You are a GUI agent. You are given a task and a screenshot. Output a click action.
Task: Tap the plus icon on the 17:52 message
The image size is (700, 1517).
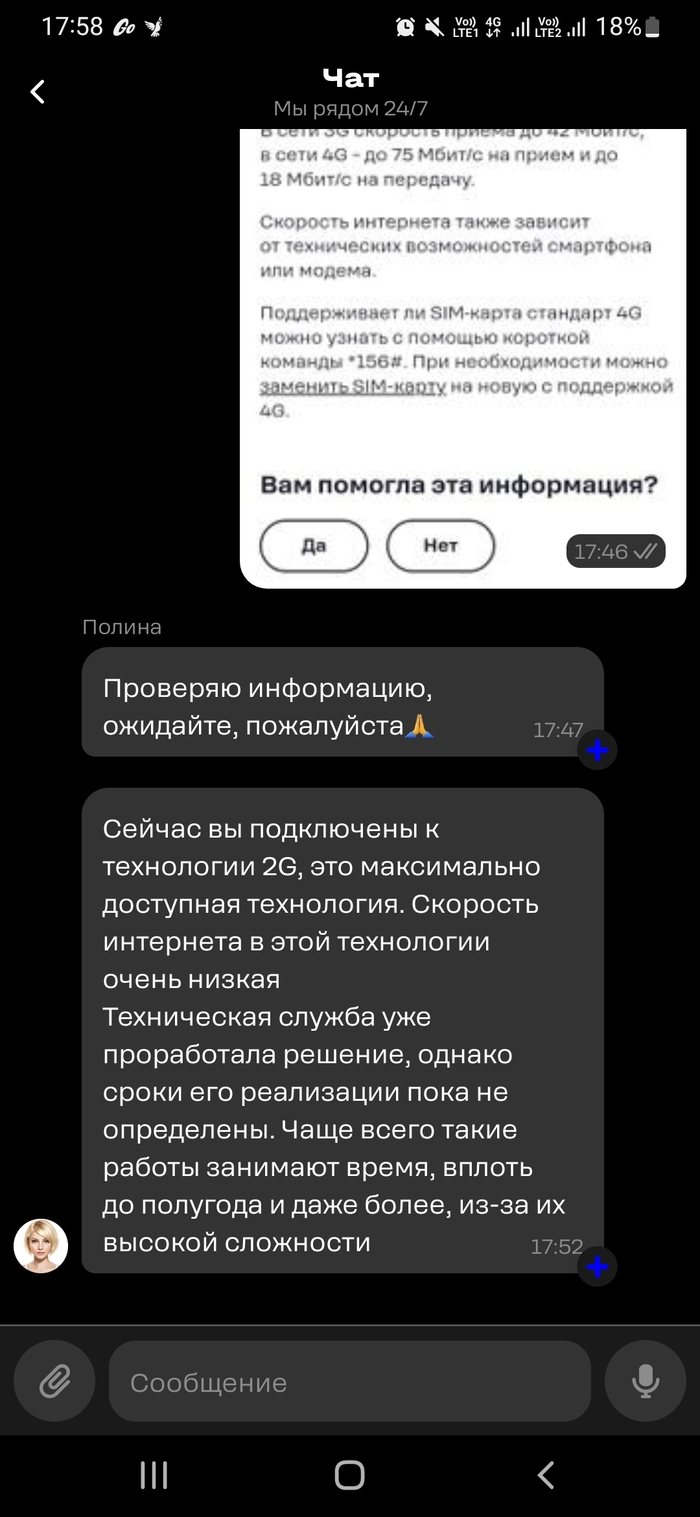coord(597,1267)
